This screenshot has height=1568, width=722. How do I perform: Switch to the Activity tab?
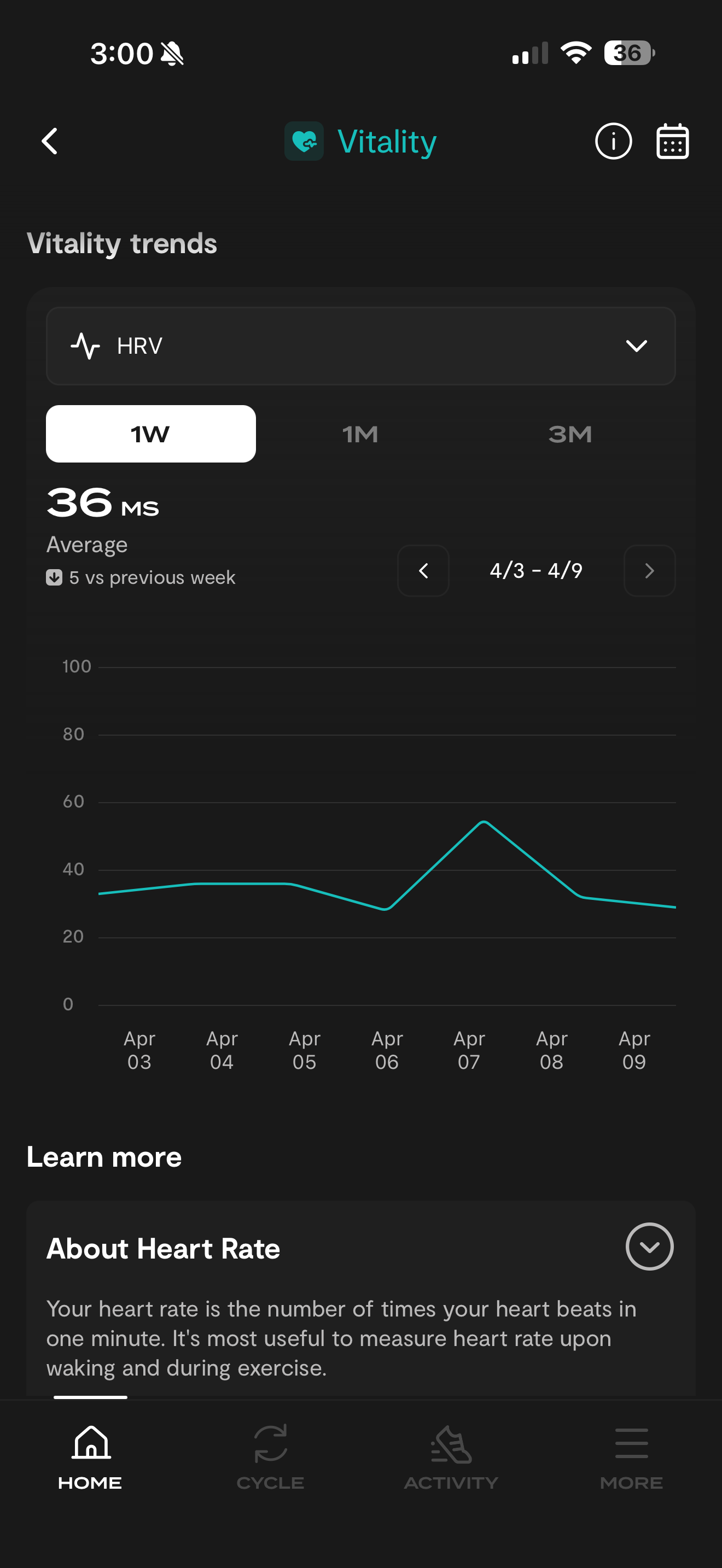click(451, 1456)
